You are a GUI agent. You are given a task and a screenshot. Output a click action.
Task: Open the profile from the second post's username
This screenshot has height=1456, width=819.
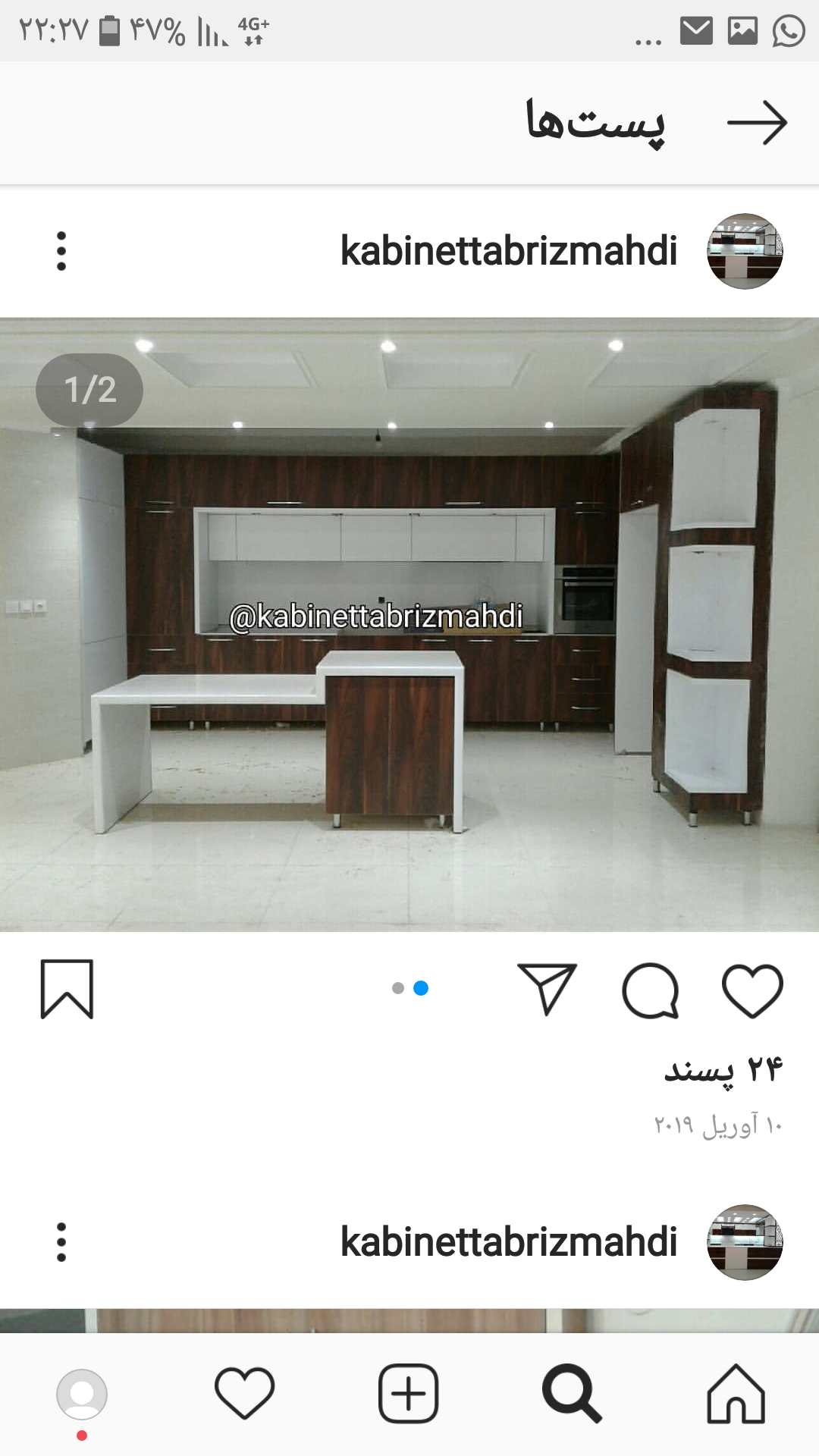pyautogui.click(x=508, y=1242)
